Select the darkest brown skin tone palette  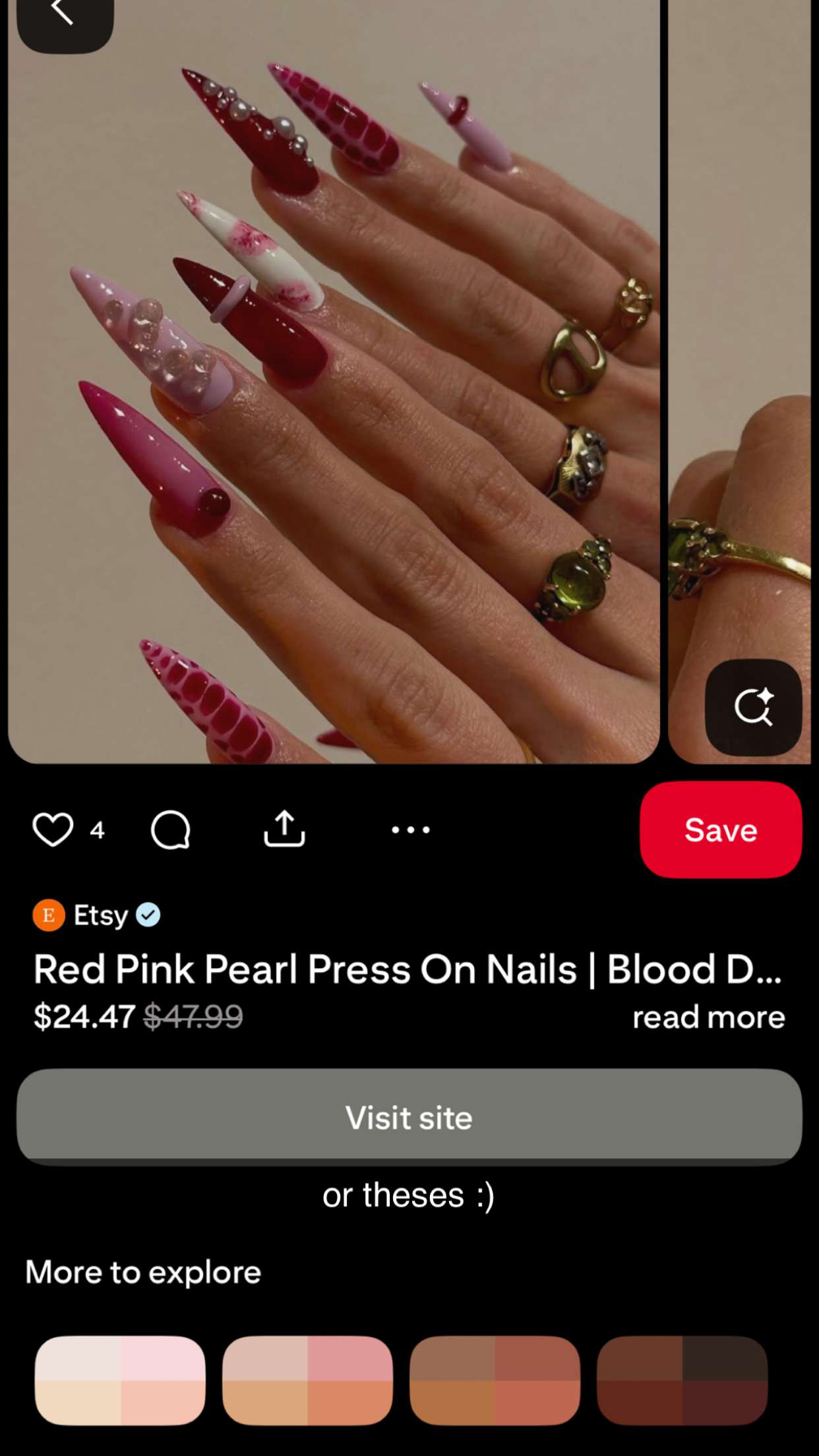click(x=682, y=1380)
